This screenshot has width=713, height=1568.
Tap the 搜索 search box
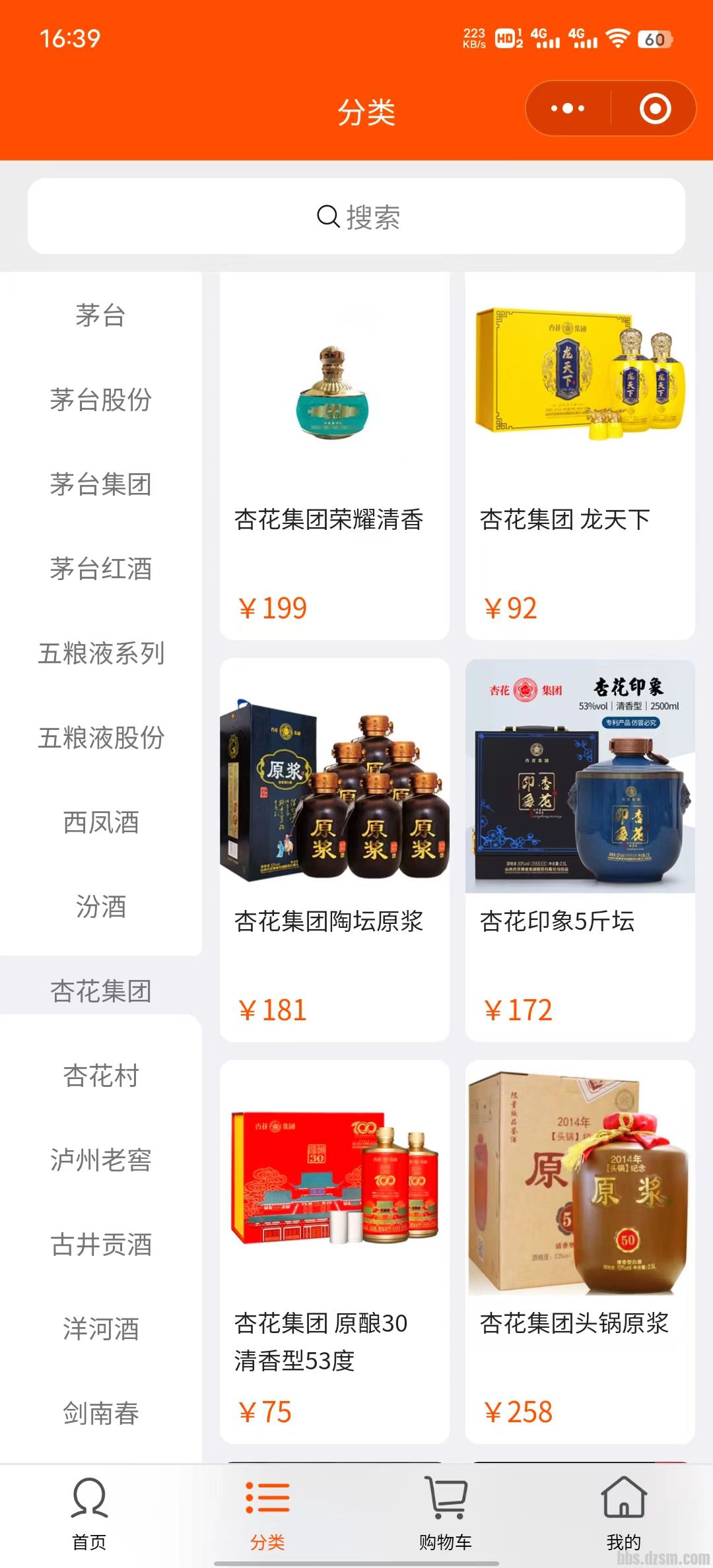tap(356, 216)
